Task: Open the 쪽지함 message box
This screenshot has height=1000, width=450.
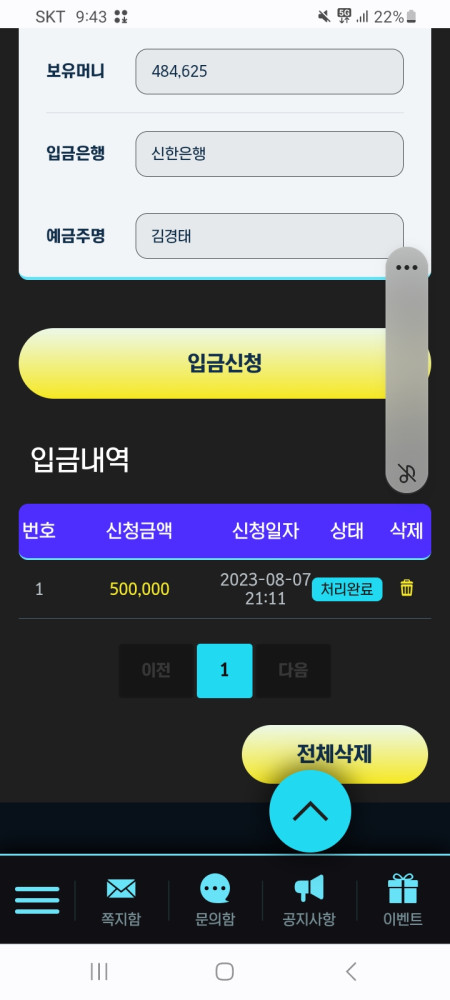Action: click(x=121, y=901)
